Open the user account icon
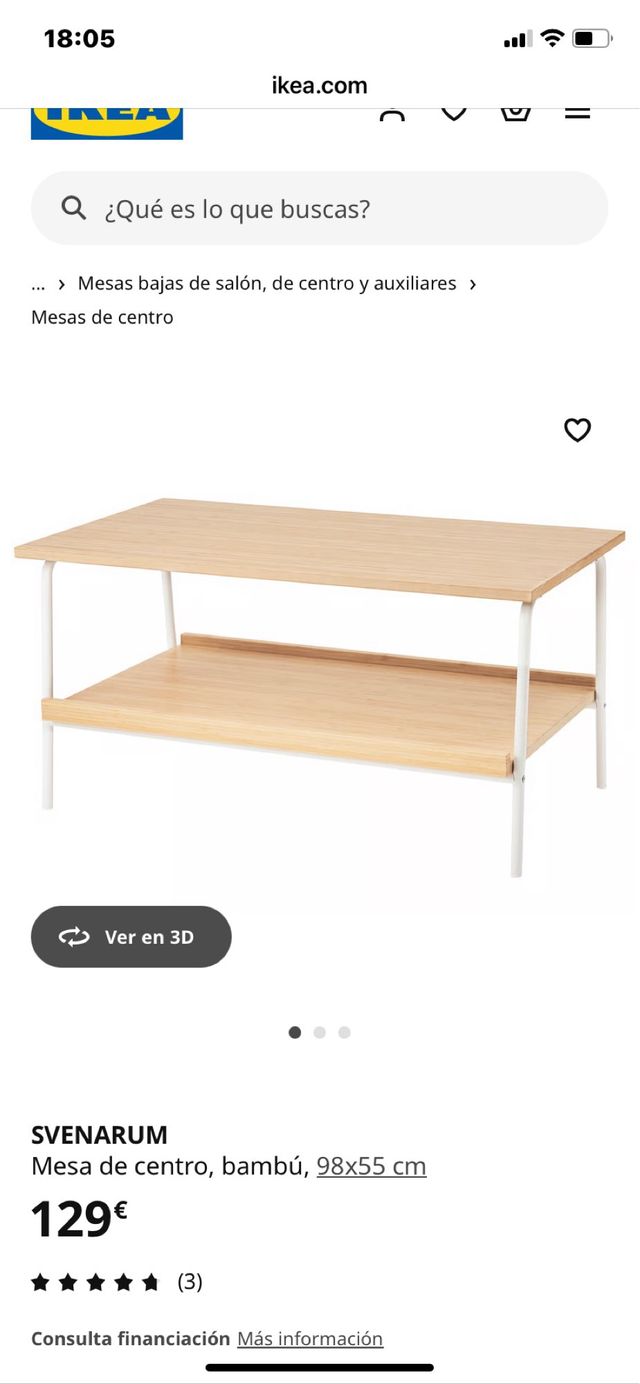 pyautogui.click(x=392, y=113)
